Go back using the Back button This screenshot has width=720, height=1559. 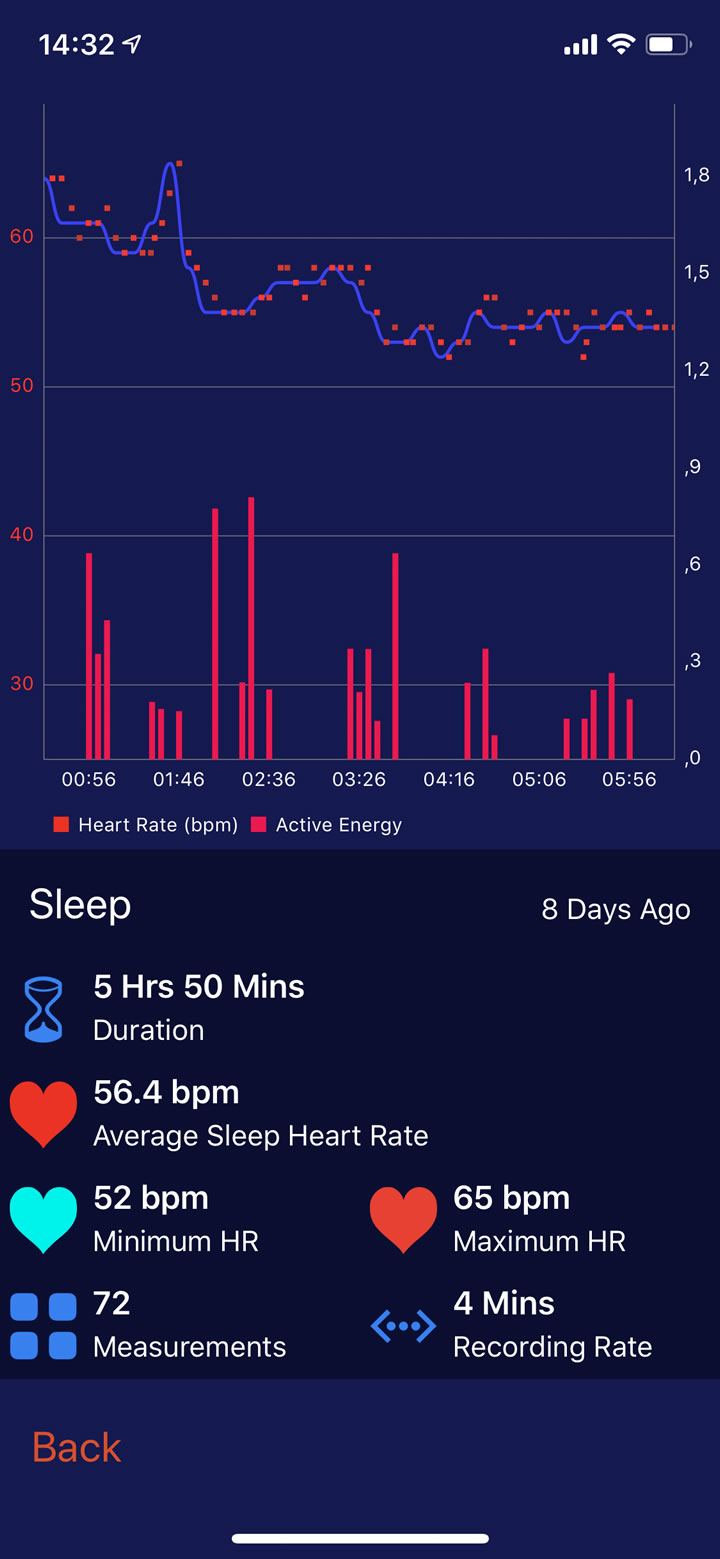[77, 1447]
